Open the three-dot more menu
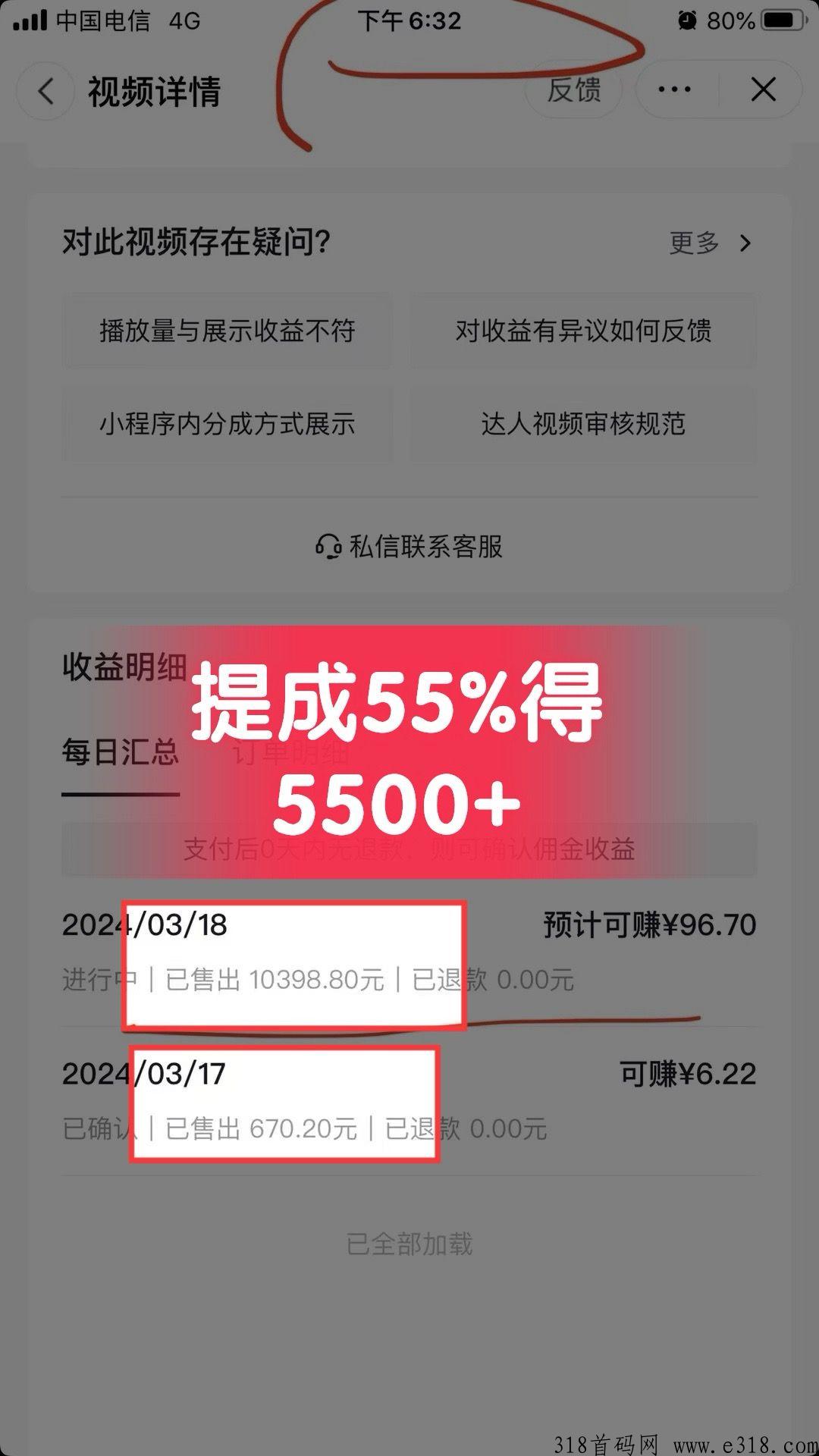 click(674, 89)
